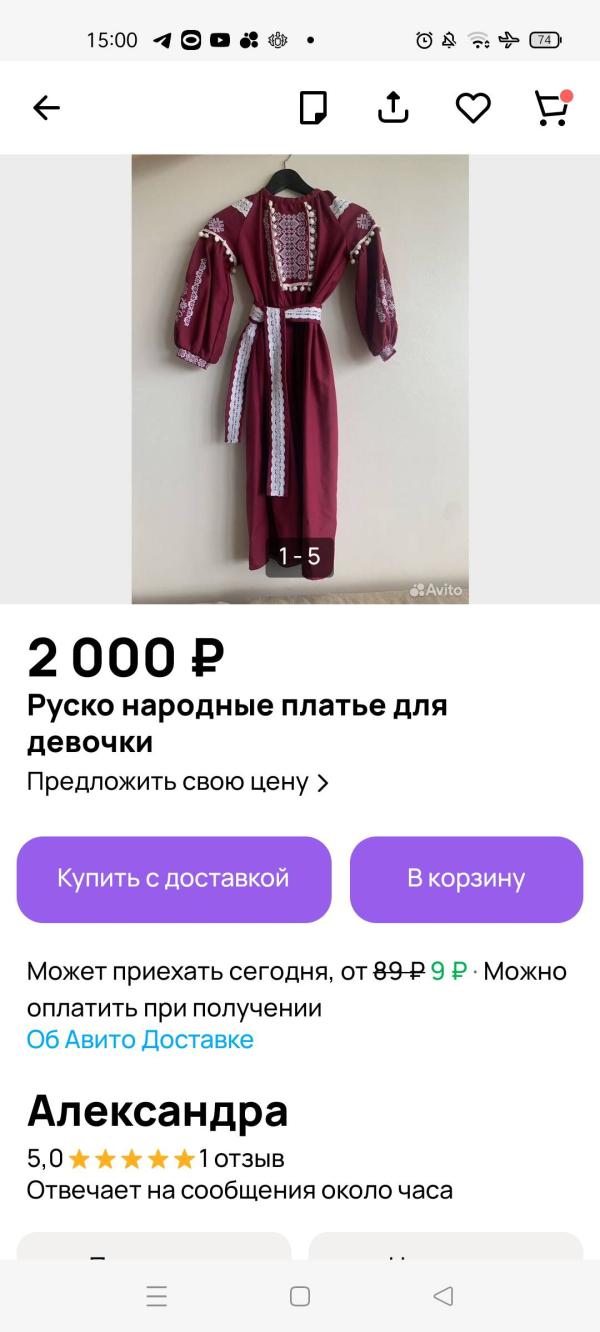The height and width of the screenshot is (1332, 600).
Task: Tap 'Купить с доставкой' button
Action: click(174, 879)
